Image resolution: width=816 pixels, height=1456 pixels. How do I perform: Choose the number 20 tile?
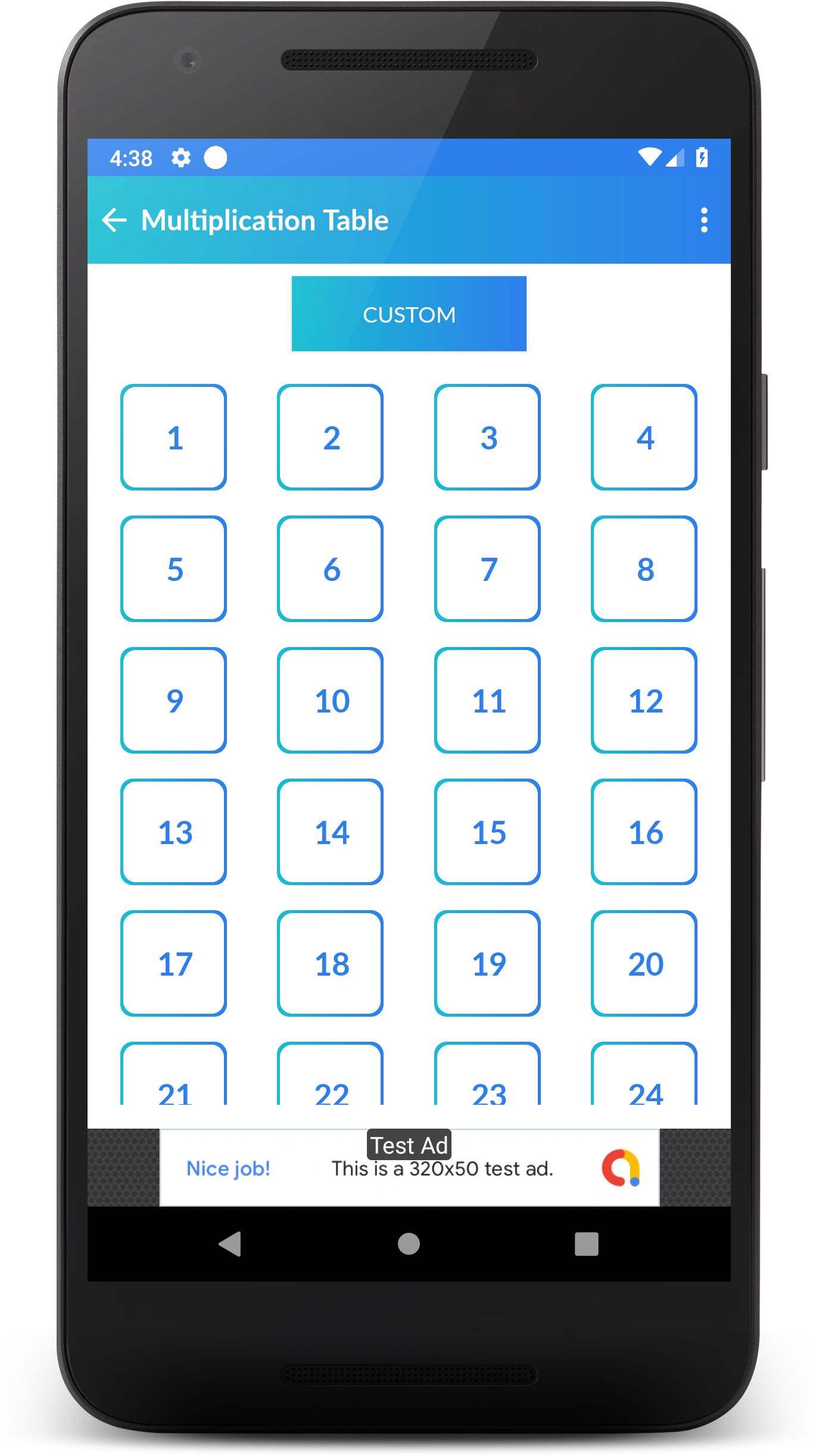pyautogui.click(x=644, y=964)
